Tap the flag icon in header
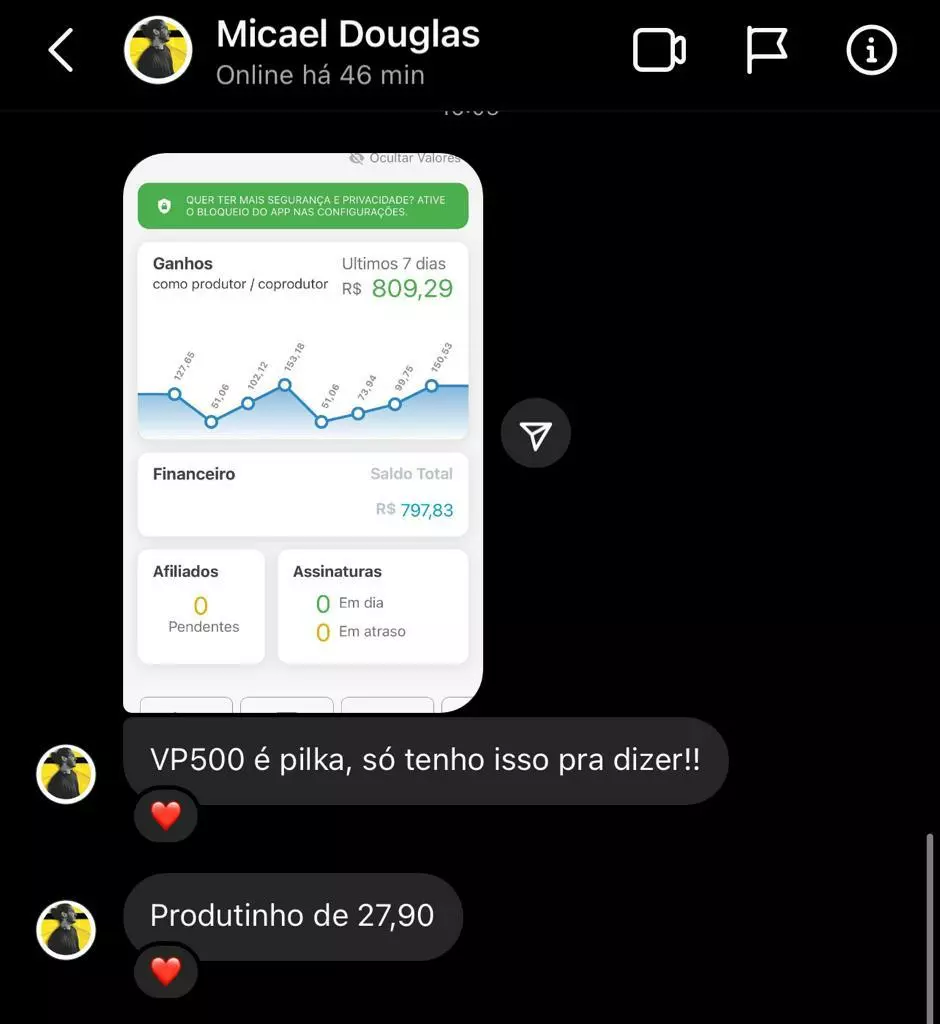Viewport: 940px width, 1024px height. [x=767, y=50]
